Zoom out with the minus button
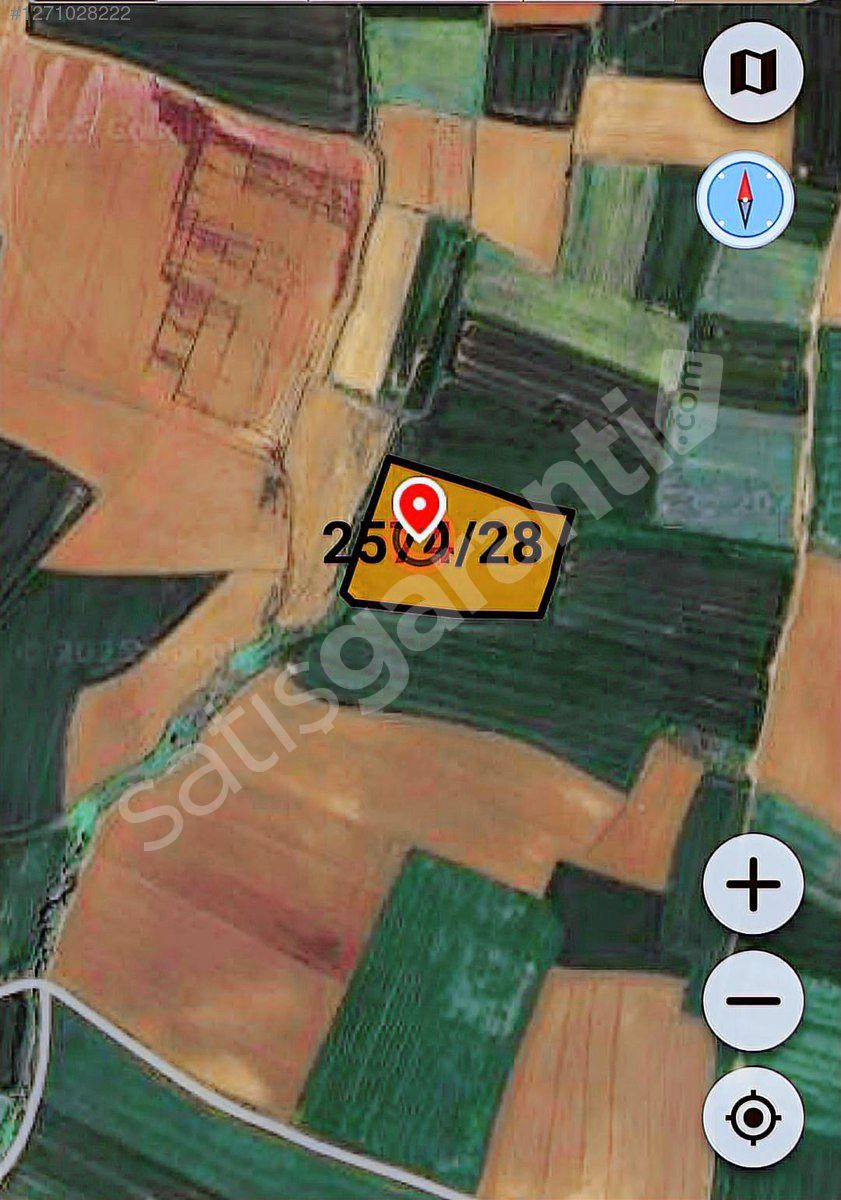Viewport: 841px width, 1200px height. click(x=752, y=1000)
